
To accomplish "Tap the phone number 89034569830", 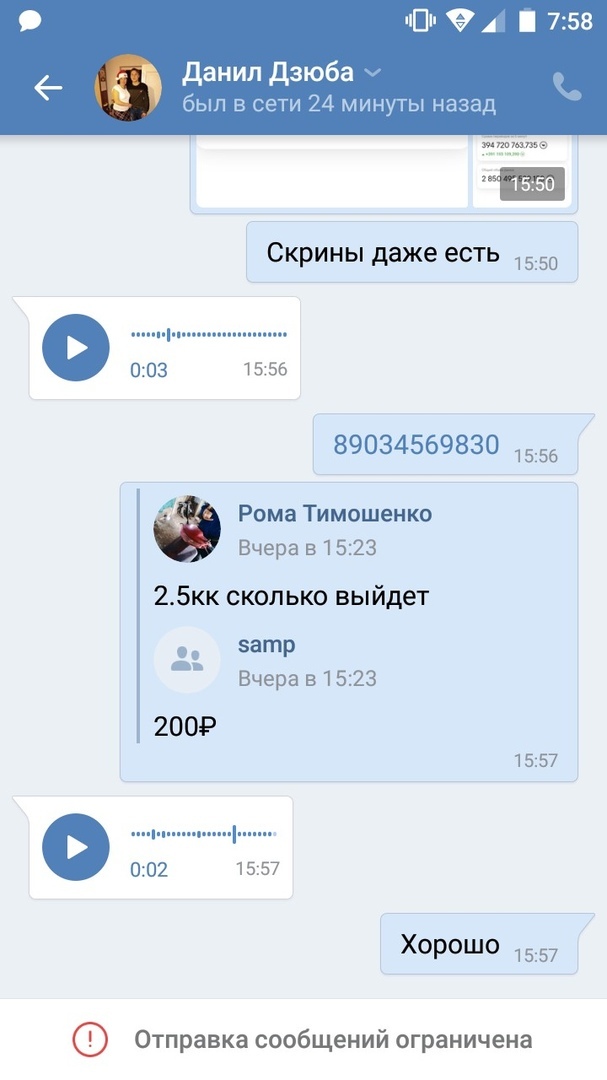I will 416,445.
